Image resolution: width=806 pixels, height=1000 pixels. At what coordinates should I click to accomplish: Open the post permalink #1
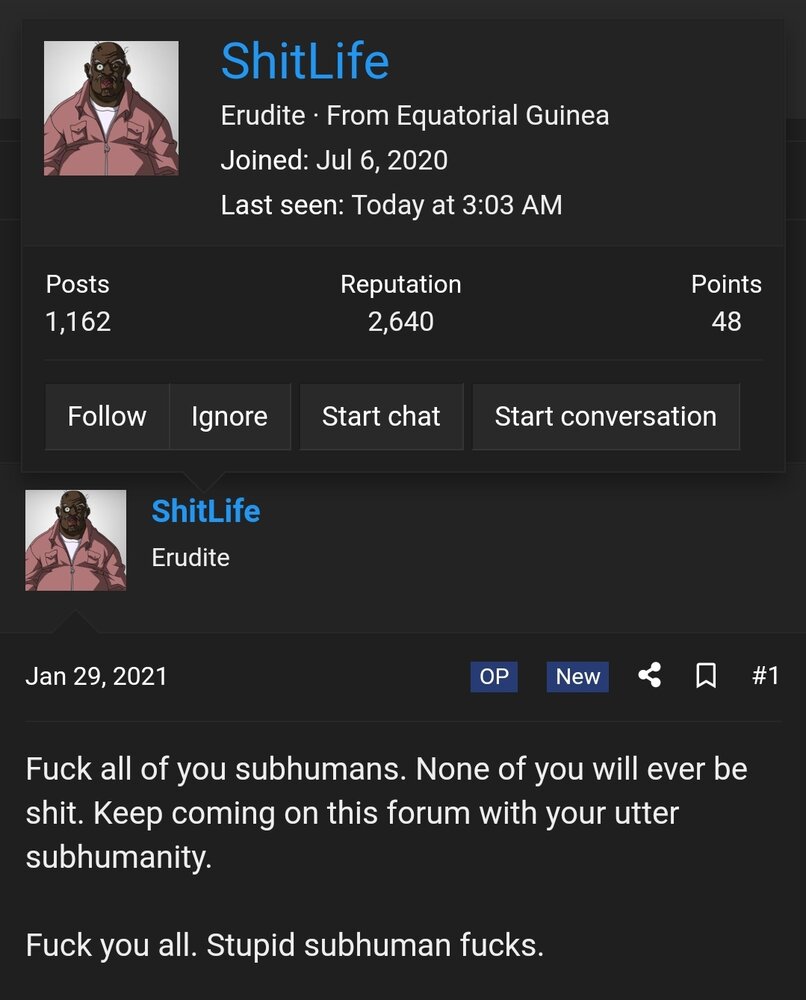[768, 676]
